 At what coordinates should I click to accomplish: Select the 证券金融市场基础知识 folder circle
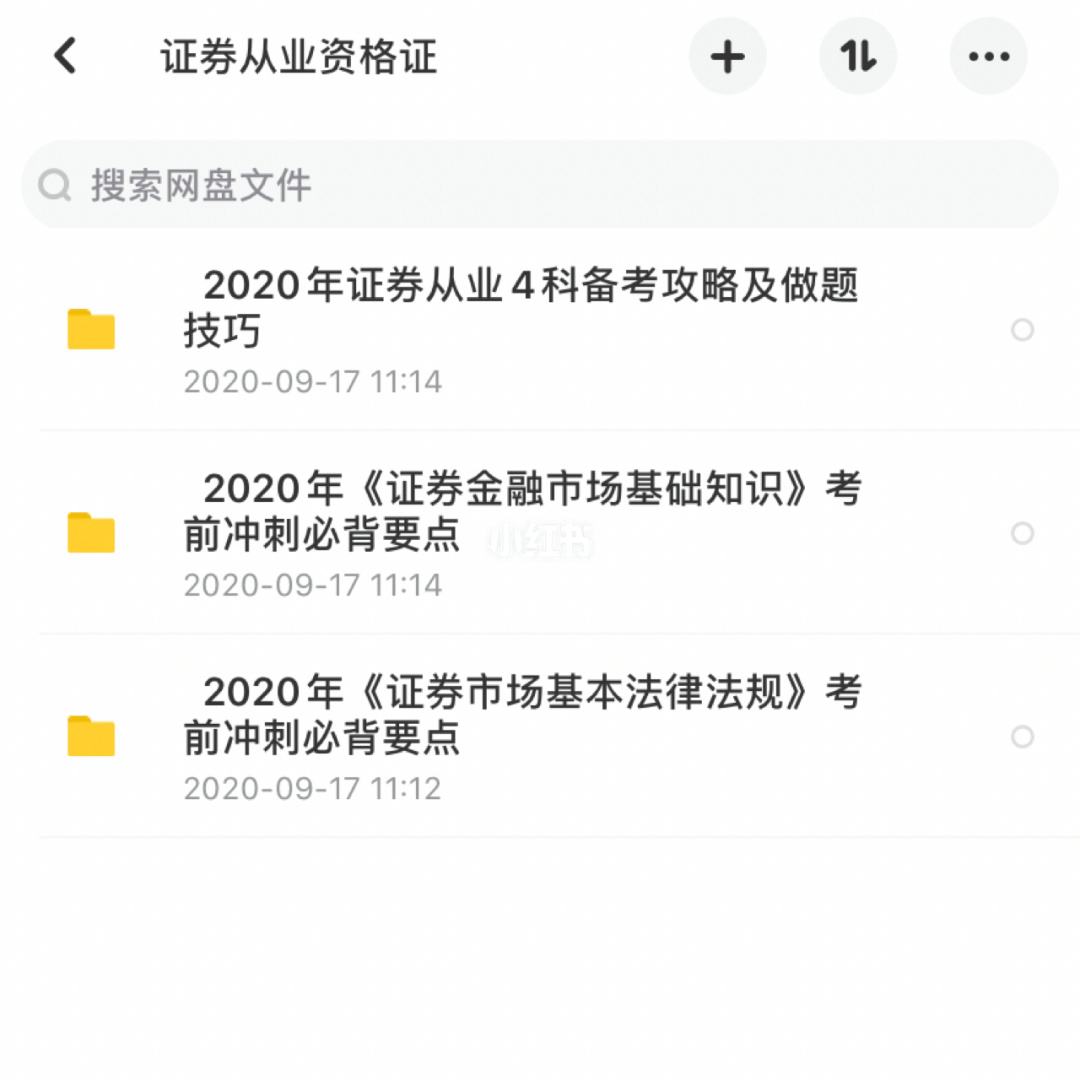click(1022, 533)
